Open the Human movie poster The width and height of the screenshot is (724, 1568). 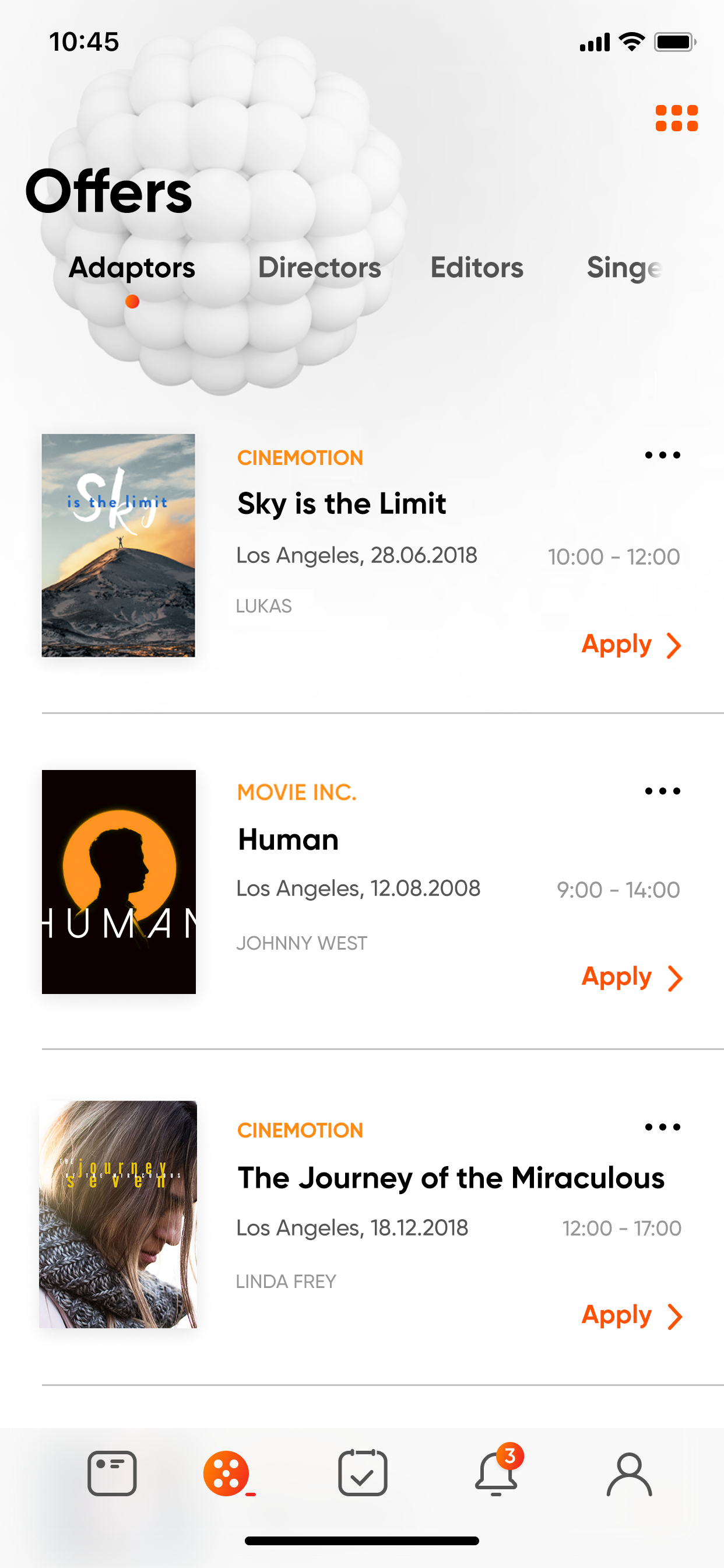(x=119, y=882)
